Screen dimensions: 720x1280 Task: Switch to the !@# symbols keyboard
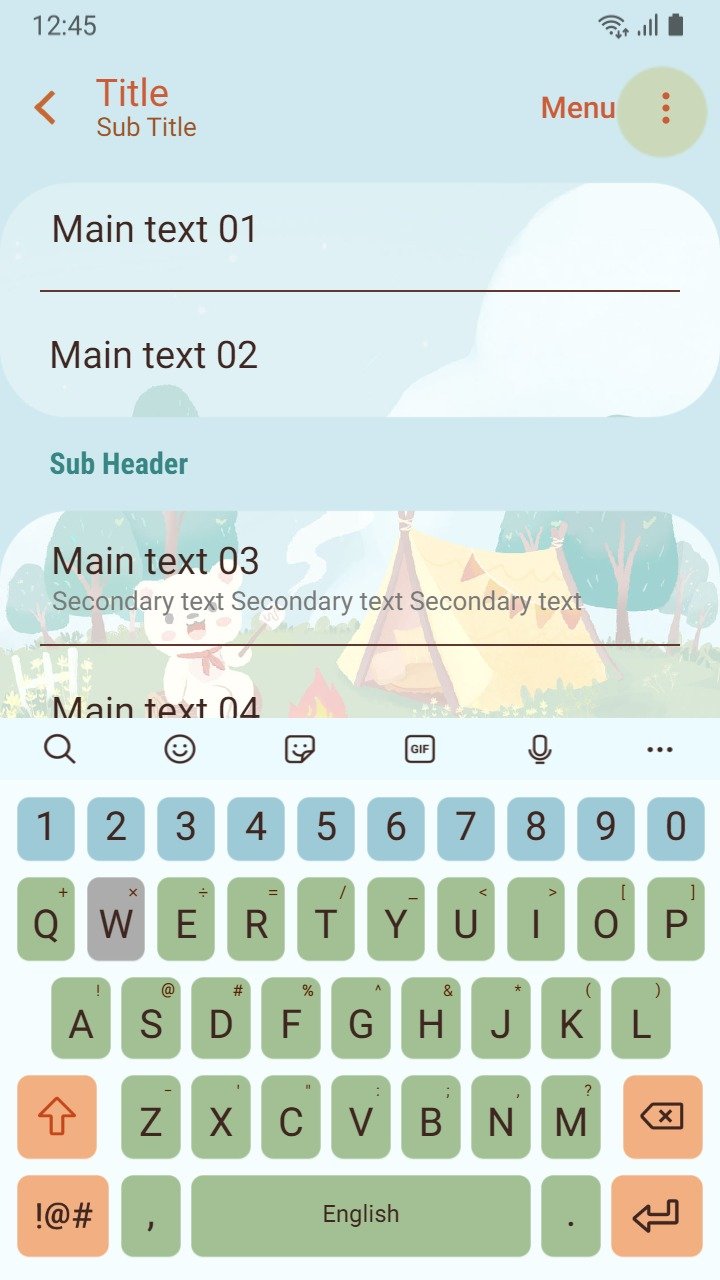click(x=63, y=1216)
